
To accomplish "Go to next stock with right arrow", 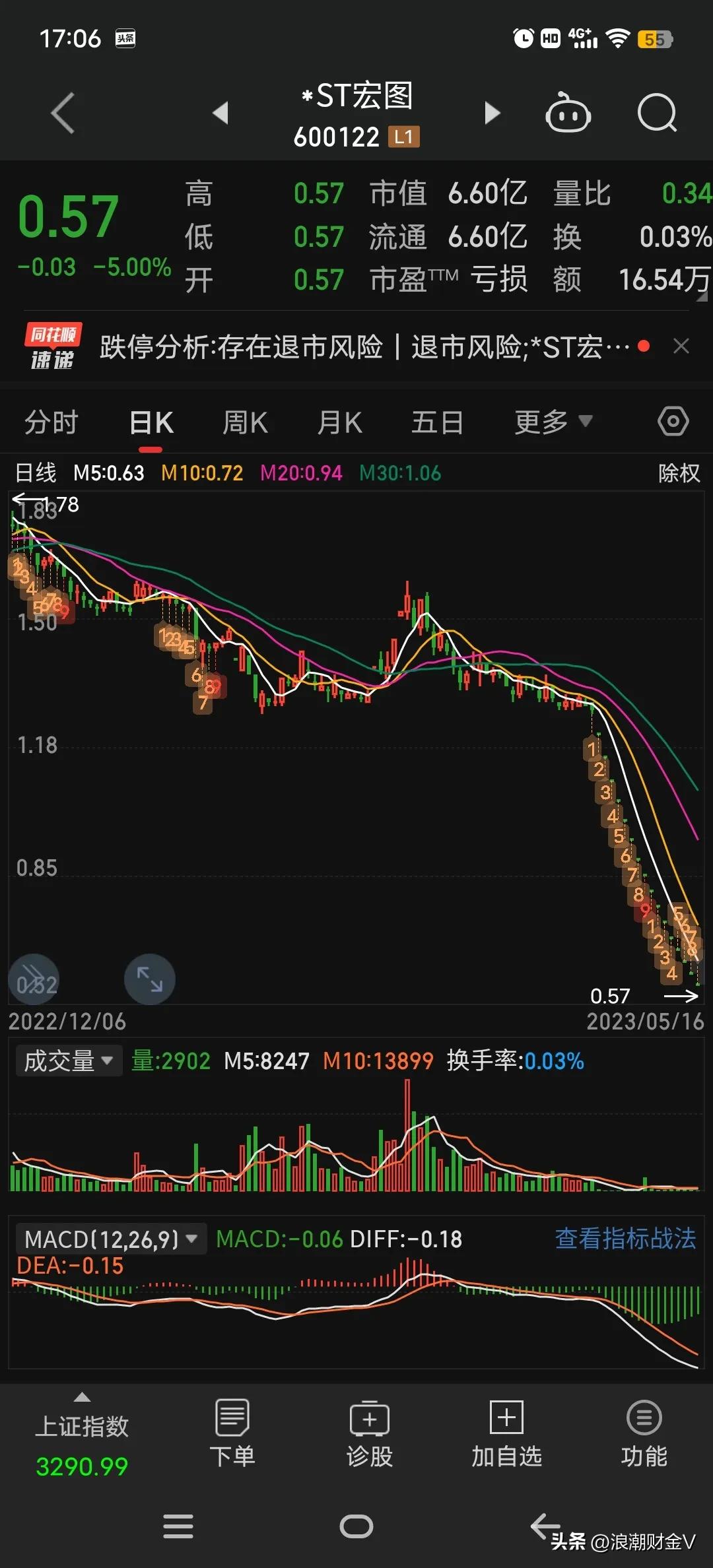I will click(492, 114).
